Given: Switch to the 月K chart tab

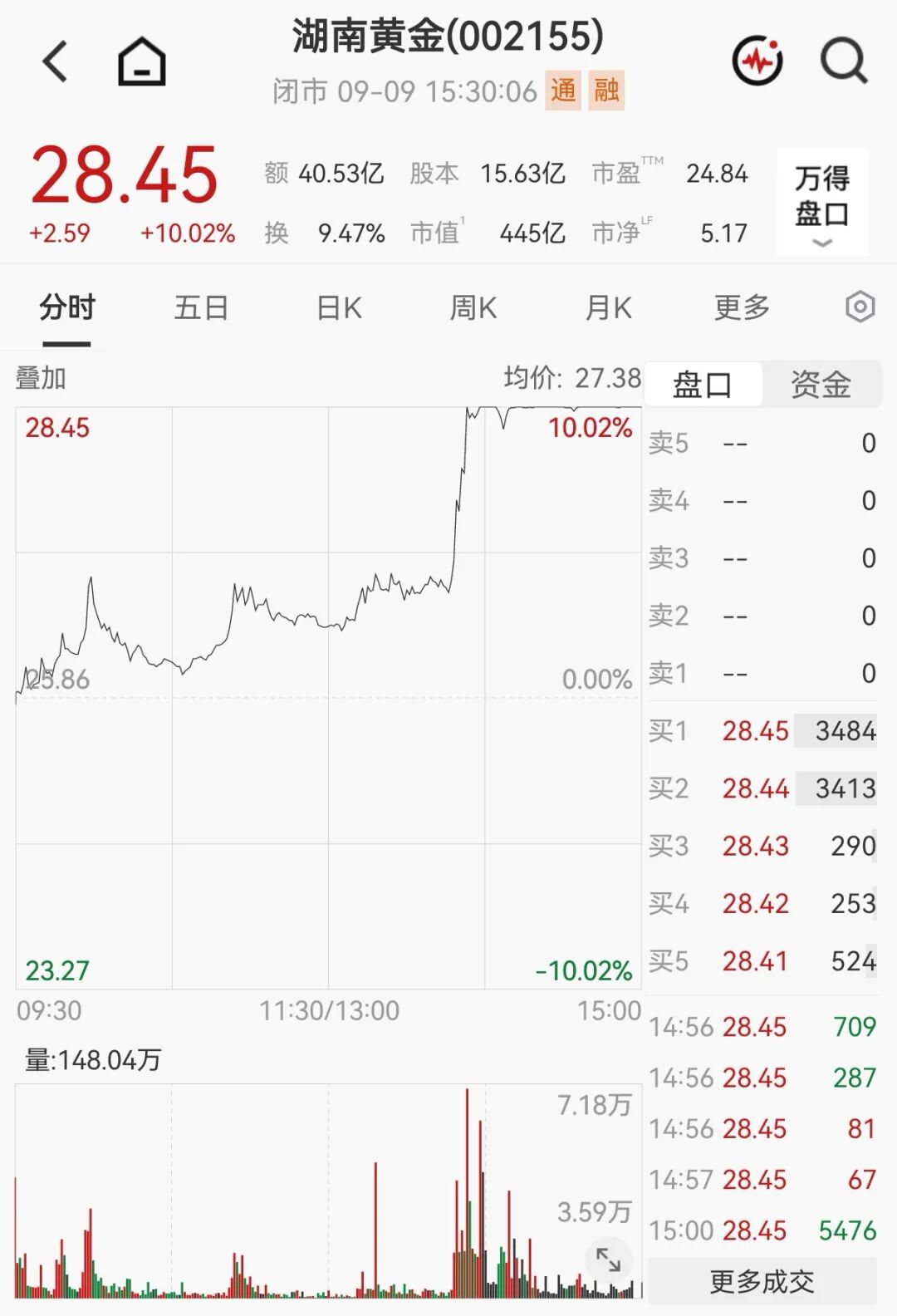Looking at the screenshot, I should coord(608,308).
